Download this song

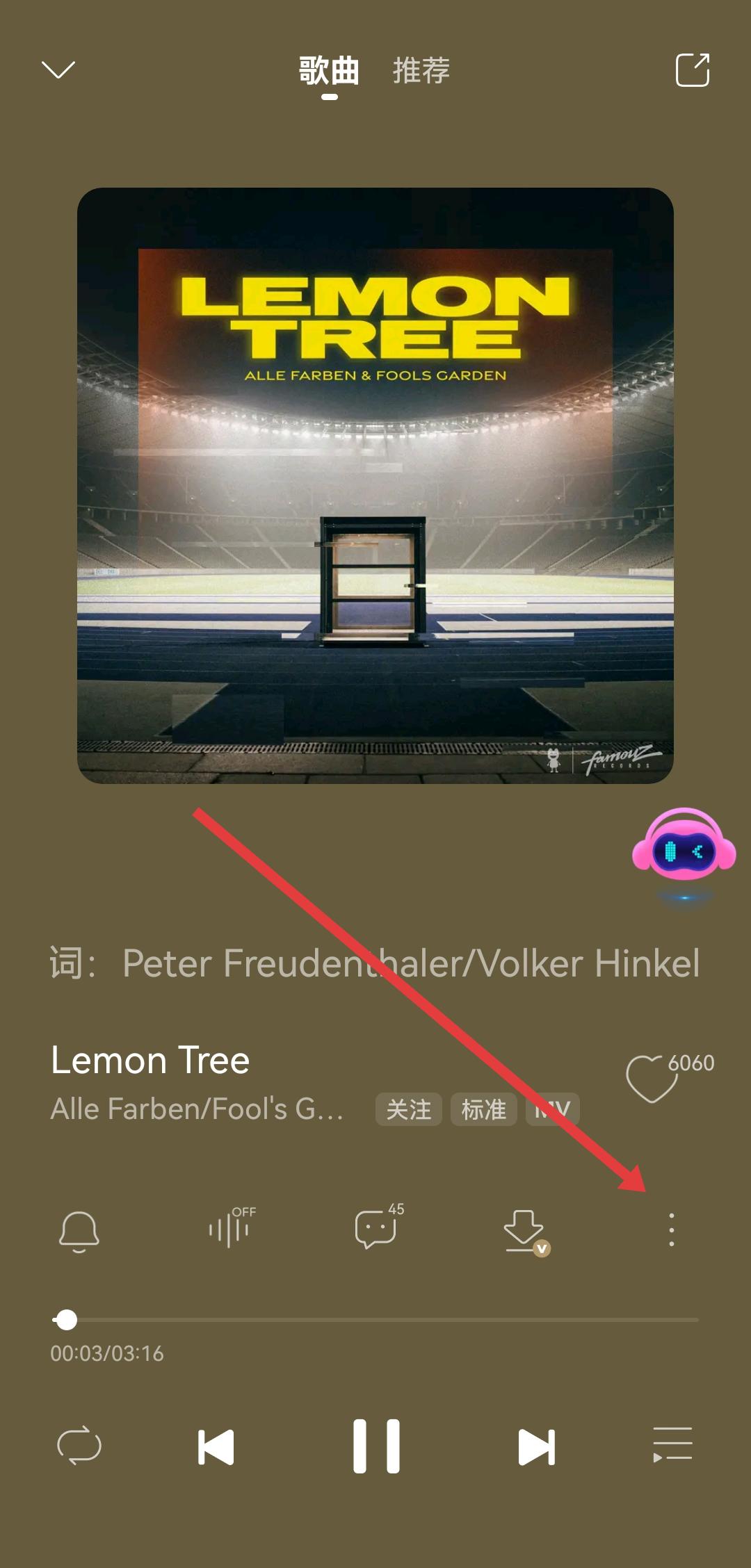524,1230
